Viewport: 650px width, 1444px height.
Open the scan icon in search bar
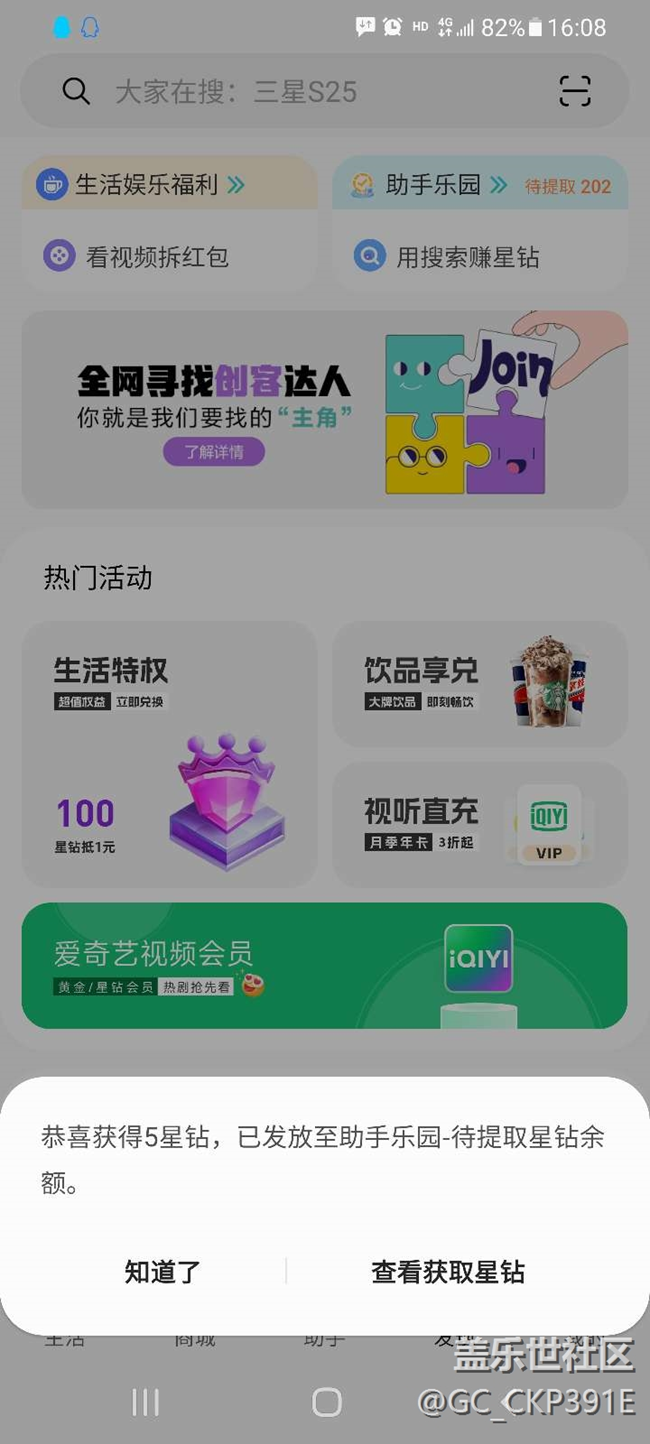coord(575,92)
